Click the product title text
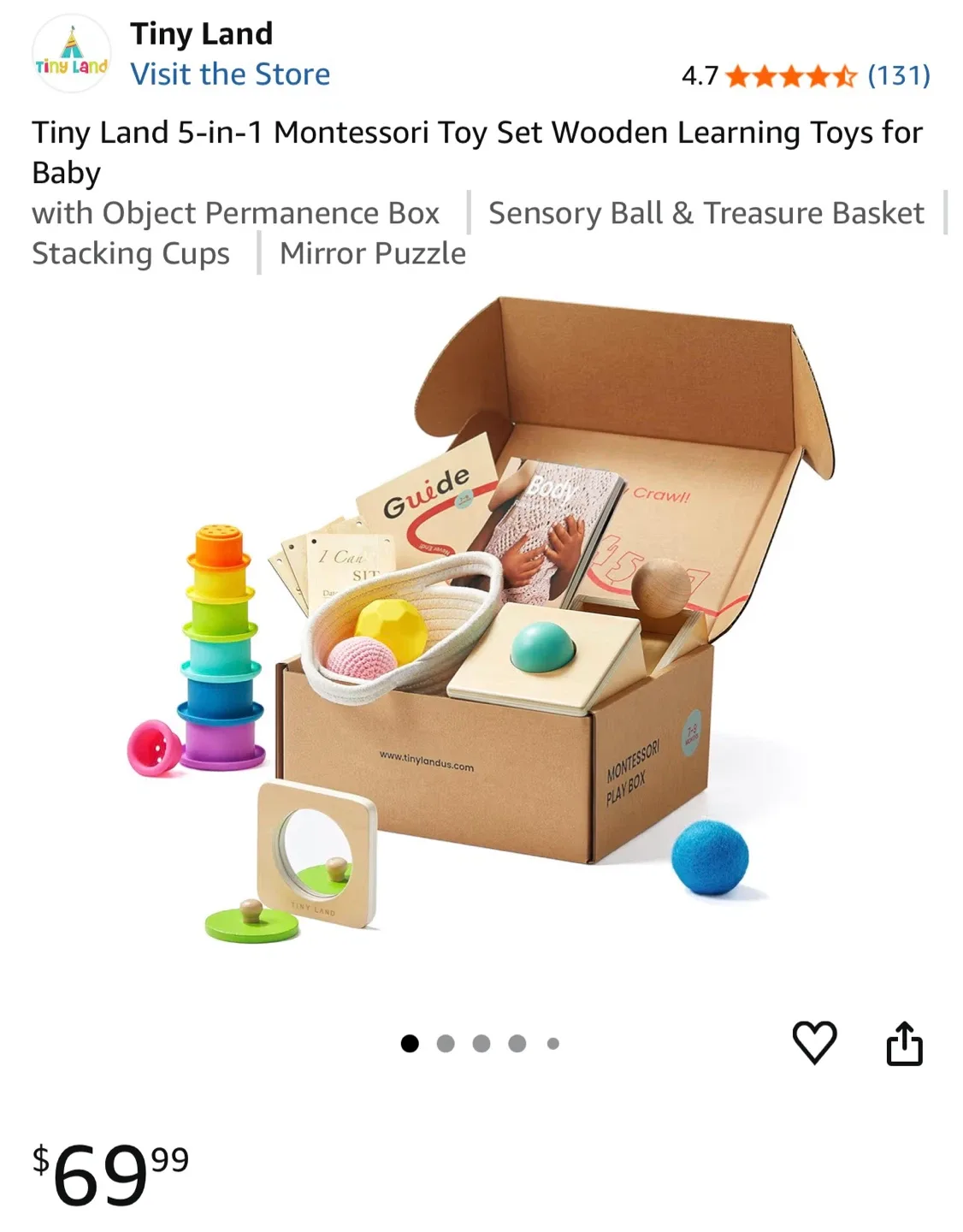 476,152
